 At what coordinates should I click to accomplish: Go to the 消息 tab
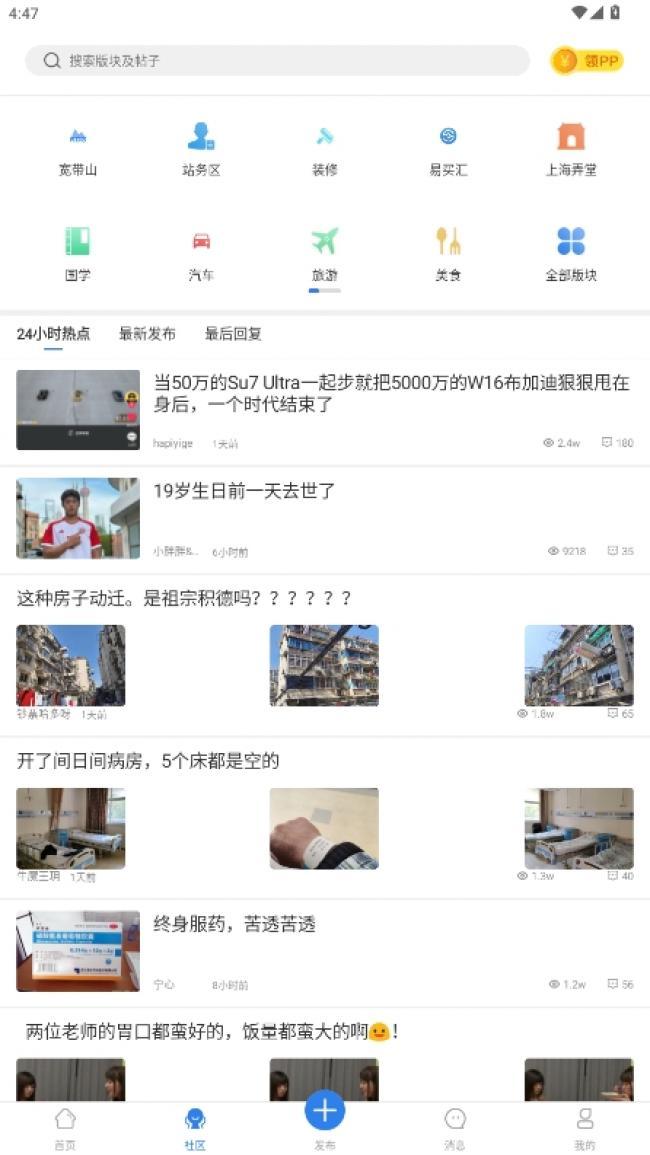tap(455, 1128)
